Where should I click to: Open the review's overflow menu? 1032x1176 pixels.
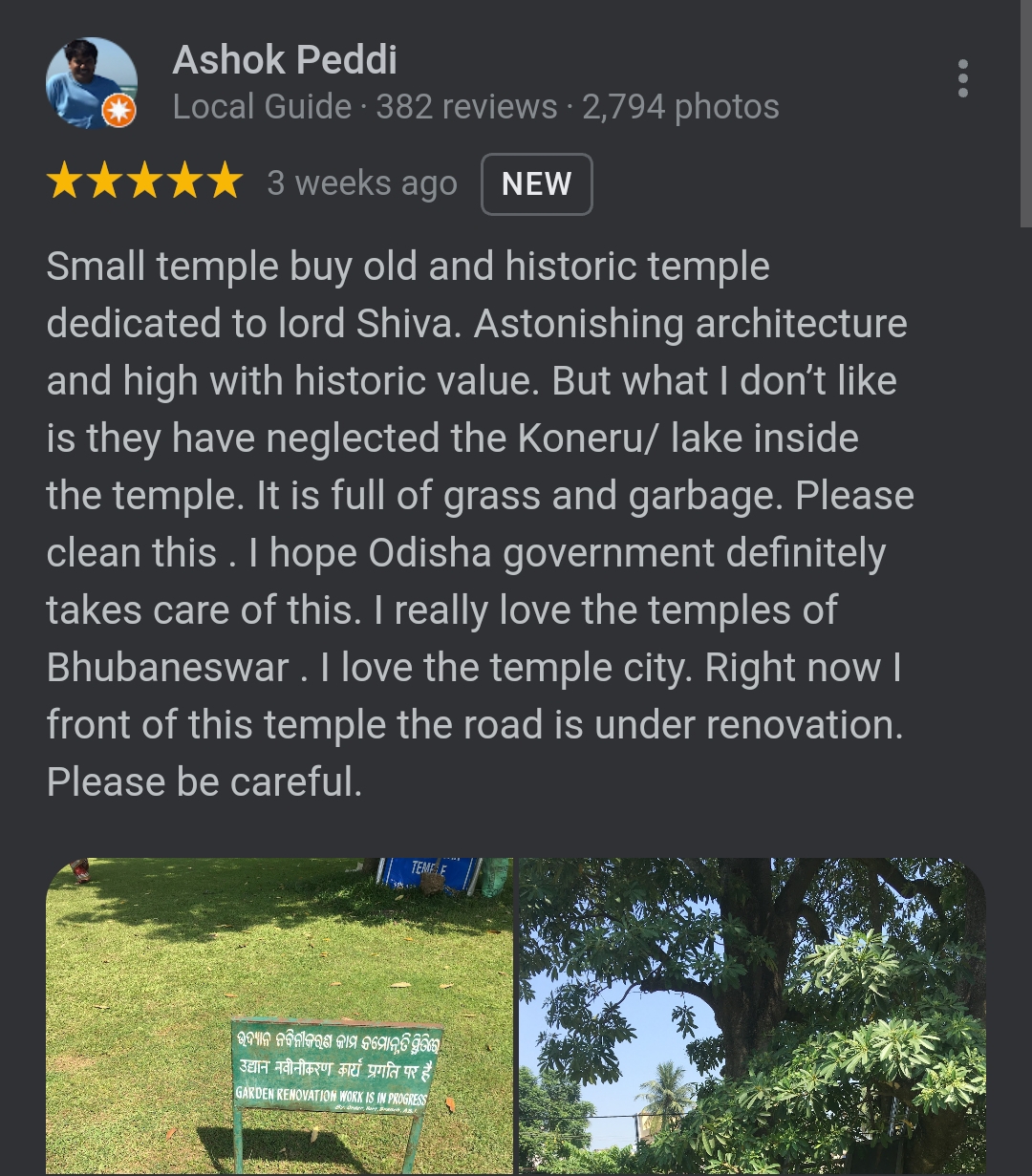click(x=962, y=78)
